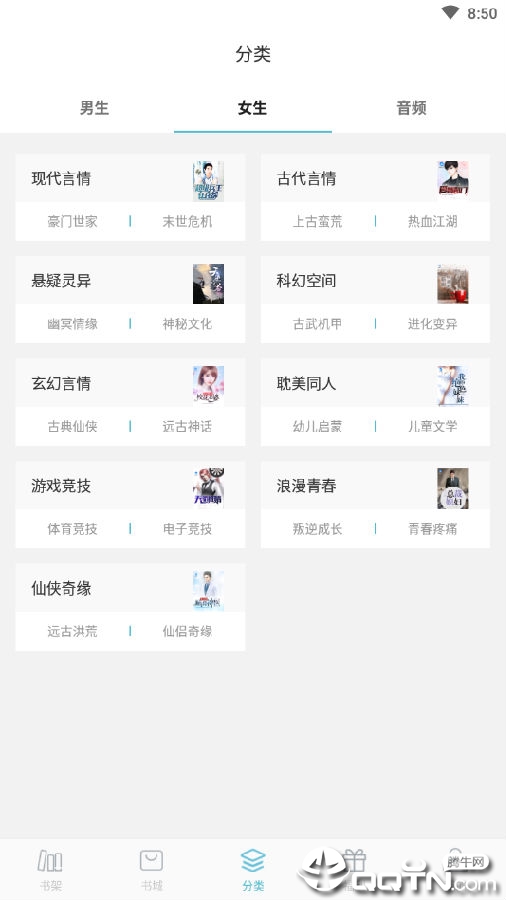506x900 pixels.
Task: Select the 儿童文学 subcategory
Action: click(433, 426)
